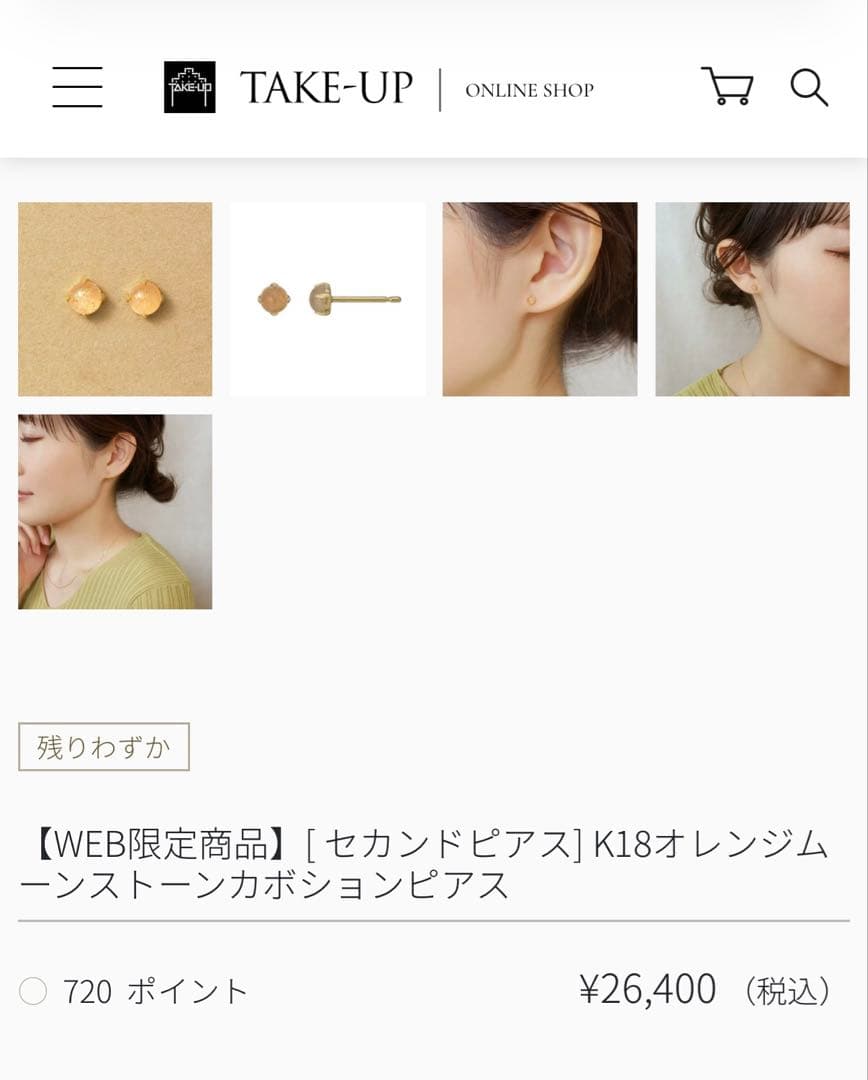
Task: Open the shopping cart
Action: click(728, 88)
